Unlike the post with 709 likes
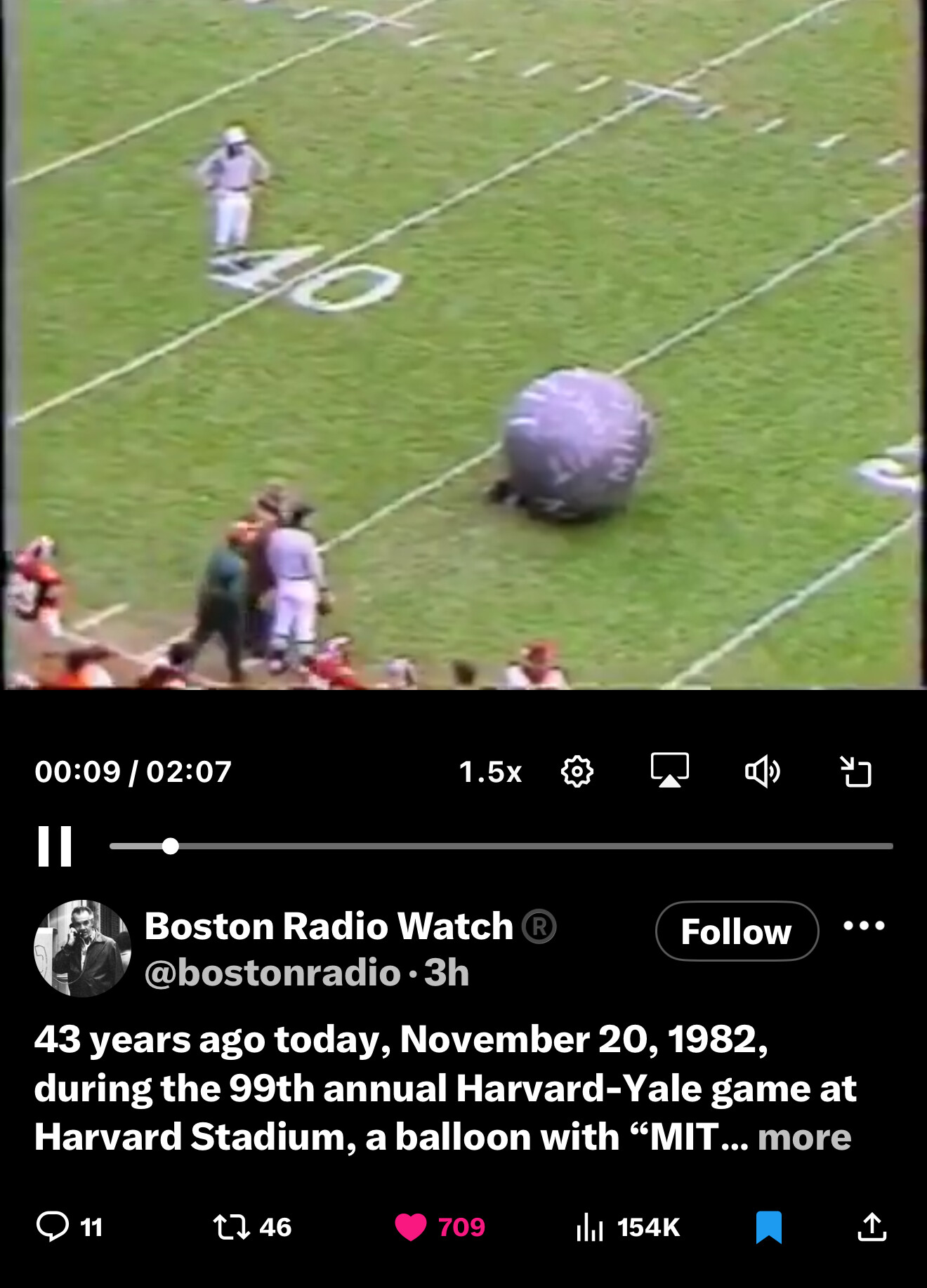This screenshot has width=927, height=1288. tap(412, 1227)
